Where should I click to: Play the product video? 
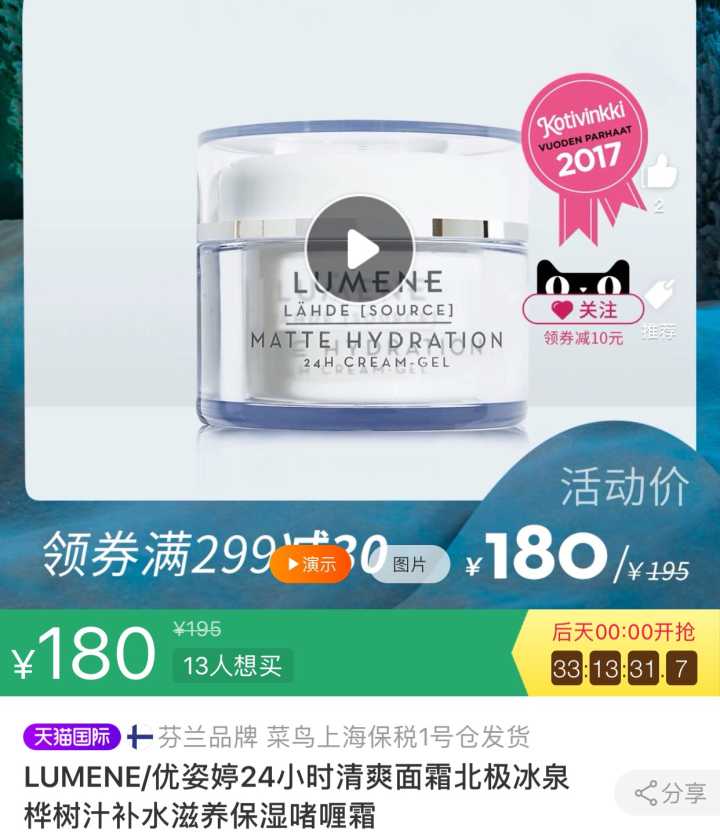359,249
